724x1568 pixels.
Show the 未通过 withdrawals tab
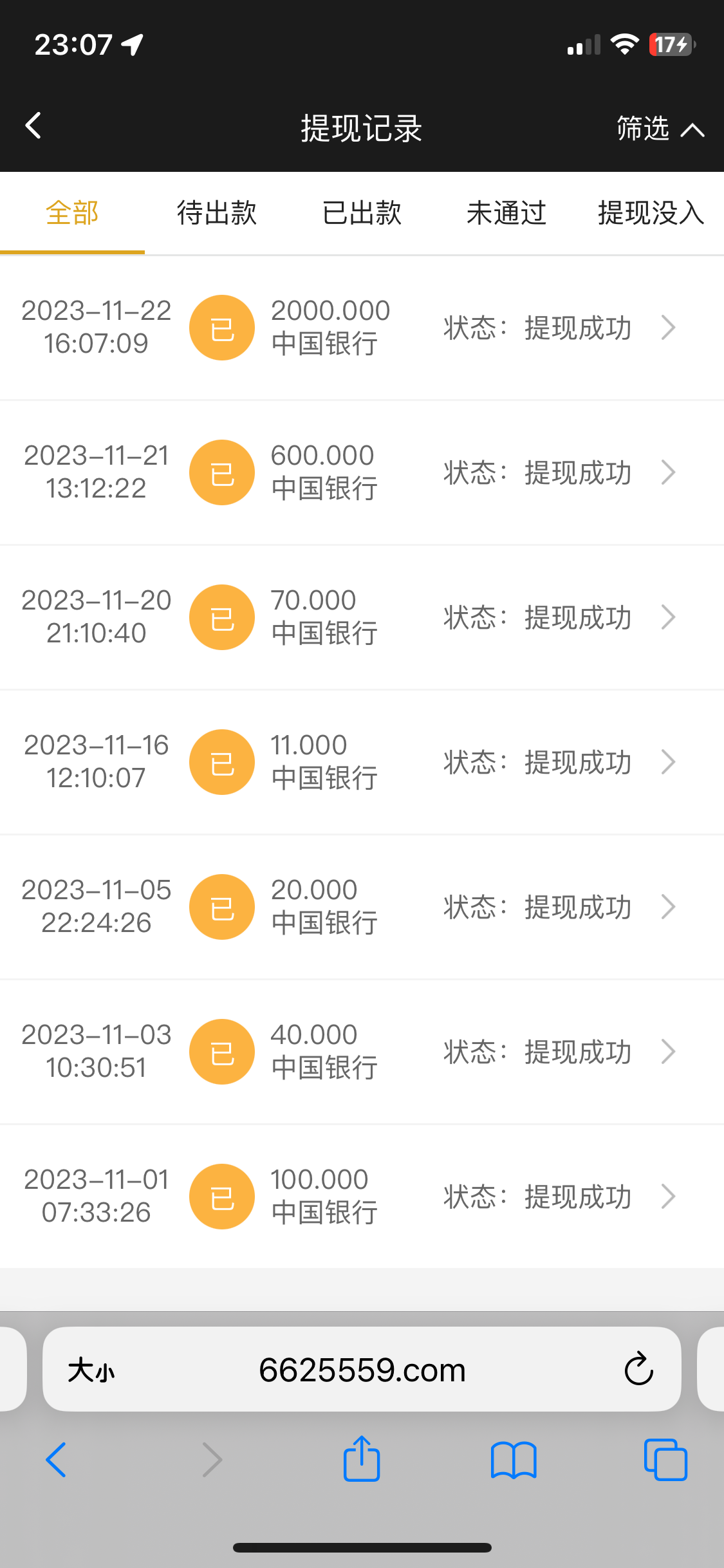pyautogui.click(x=506, y=213)
